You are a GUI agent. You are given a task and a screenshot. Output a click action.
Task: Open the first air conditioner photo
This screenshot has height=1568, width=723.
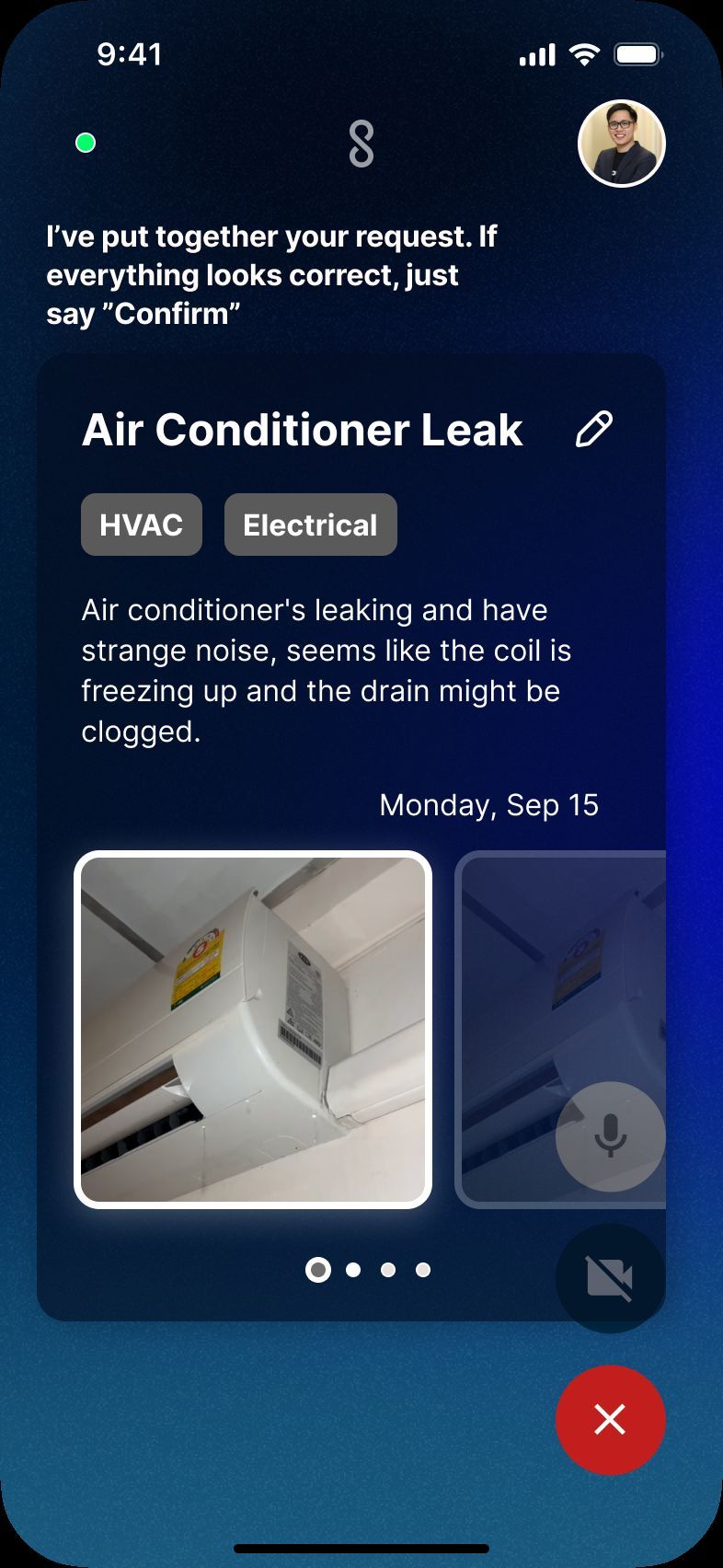(x=253, y=1029)
